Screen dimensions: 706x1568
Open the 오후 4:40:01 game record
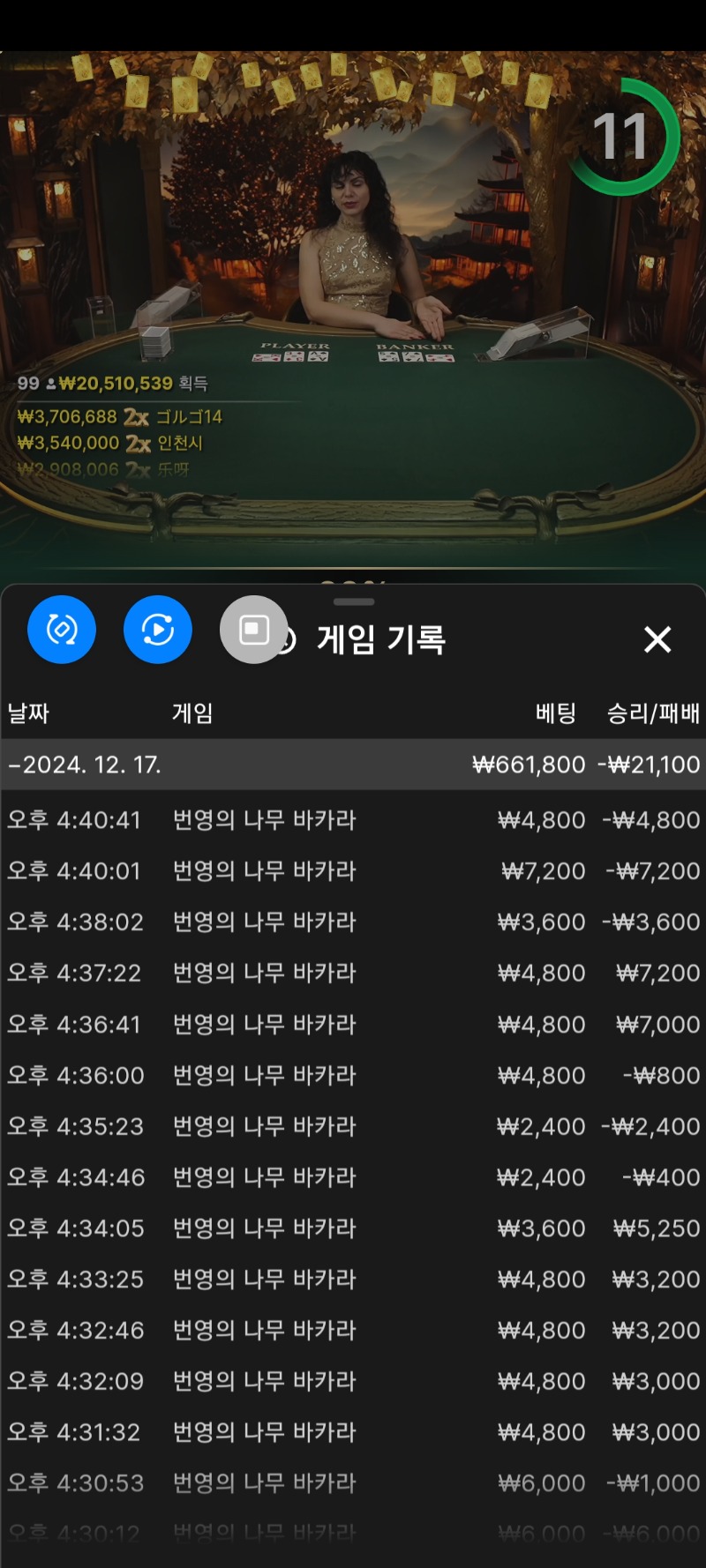(x=353, y=871)
